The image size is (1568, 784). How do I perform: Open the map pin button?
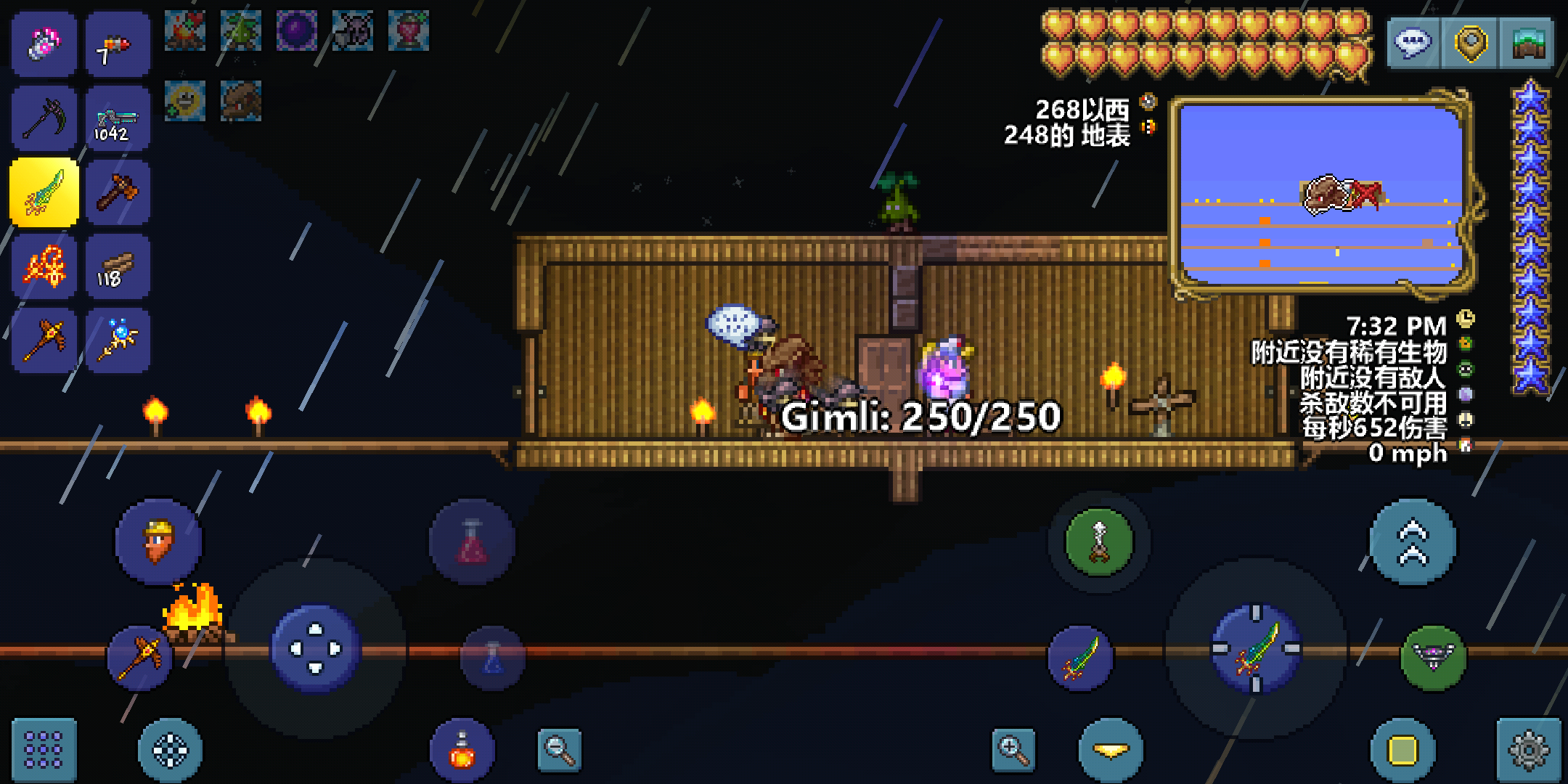pos(1469,44)
